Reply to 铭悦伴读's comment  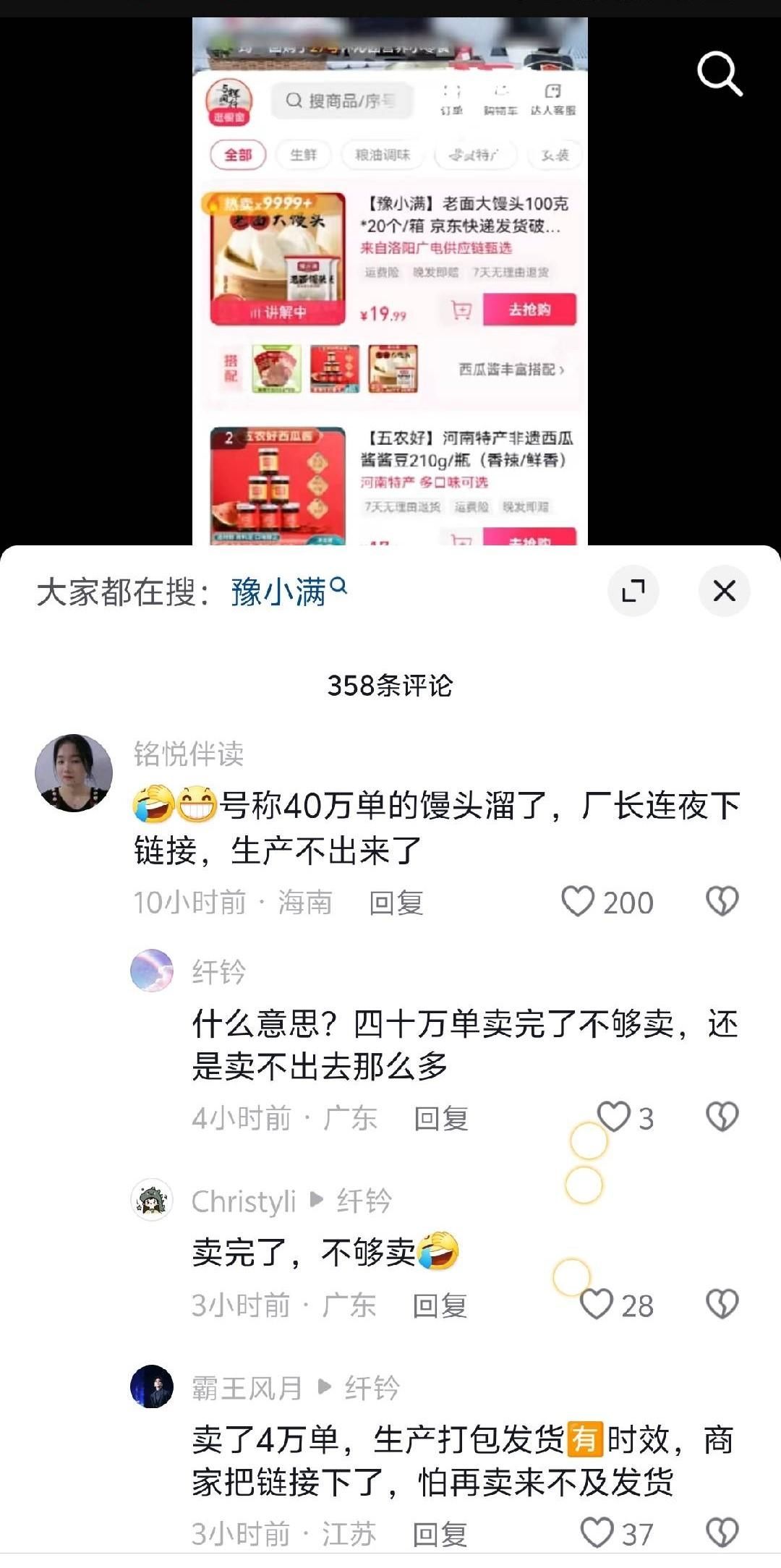pos(396,903)
